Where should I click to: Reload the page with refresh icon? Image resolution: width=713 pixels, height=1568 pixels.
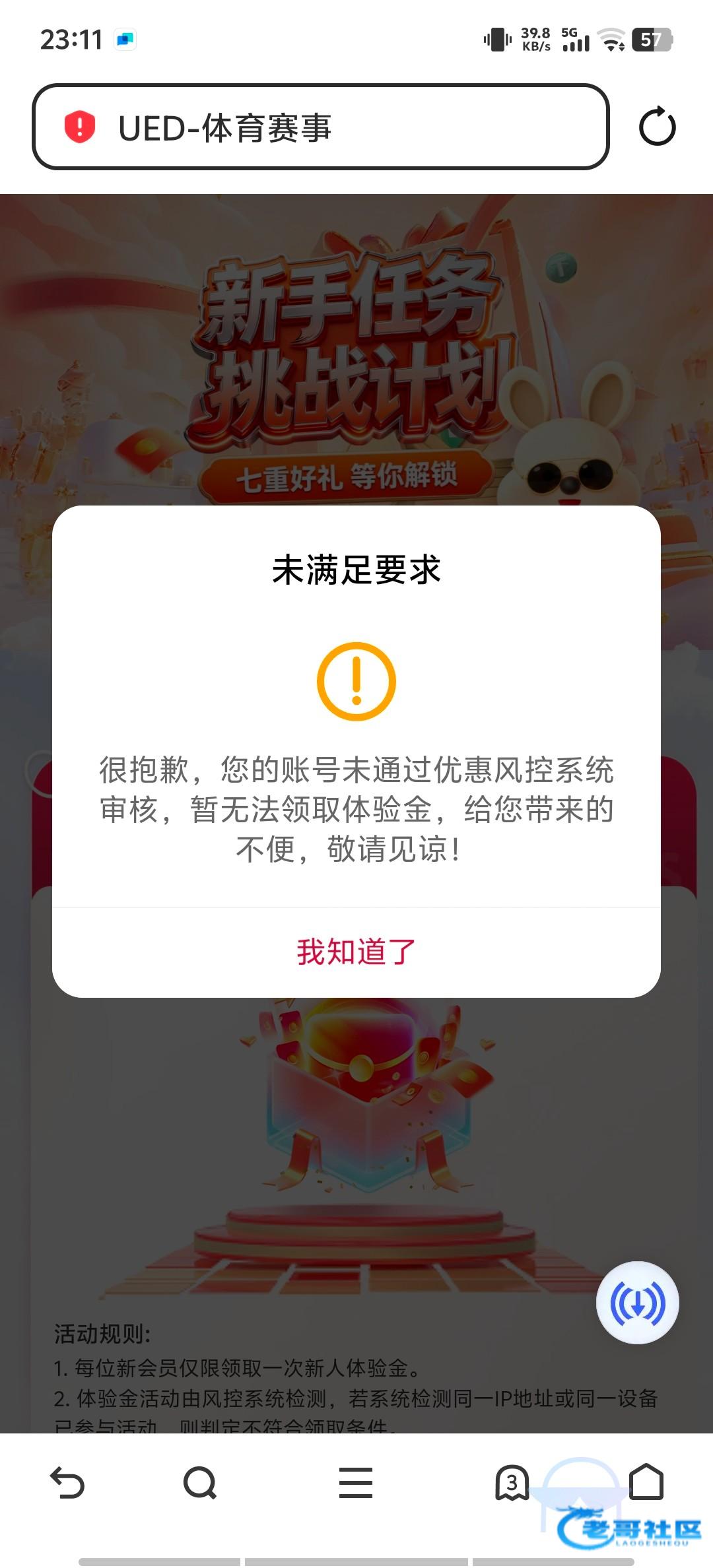(657, 127)
